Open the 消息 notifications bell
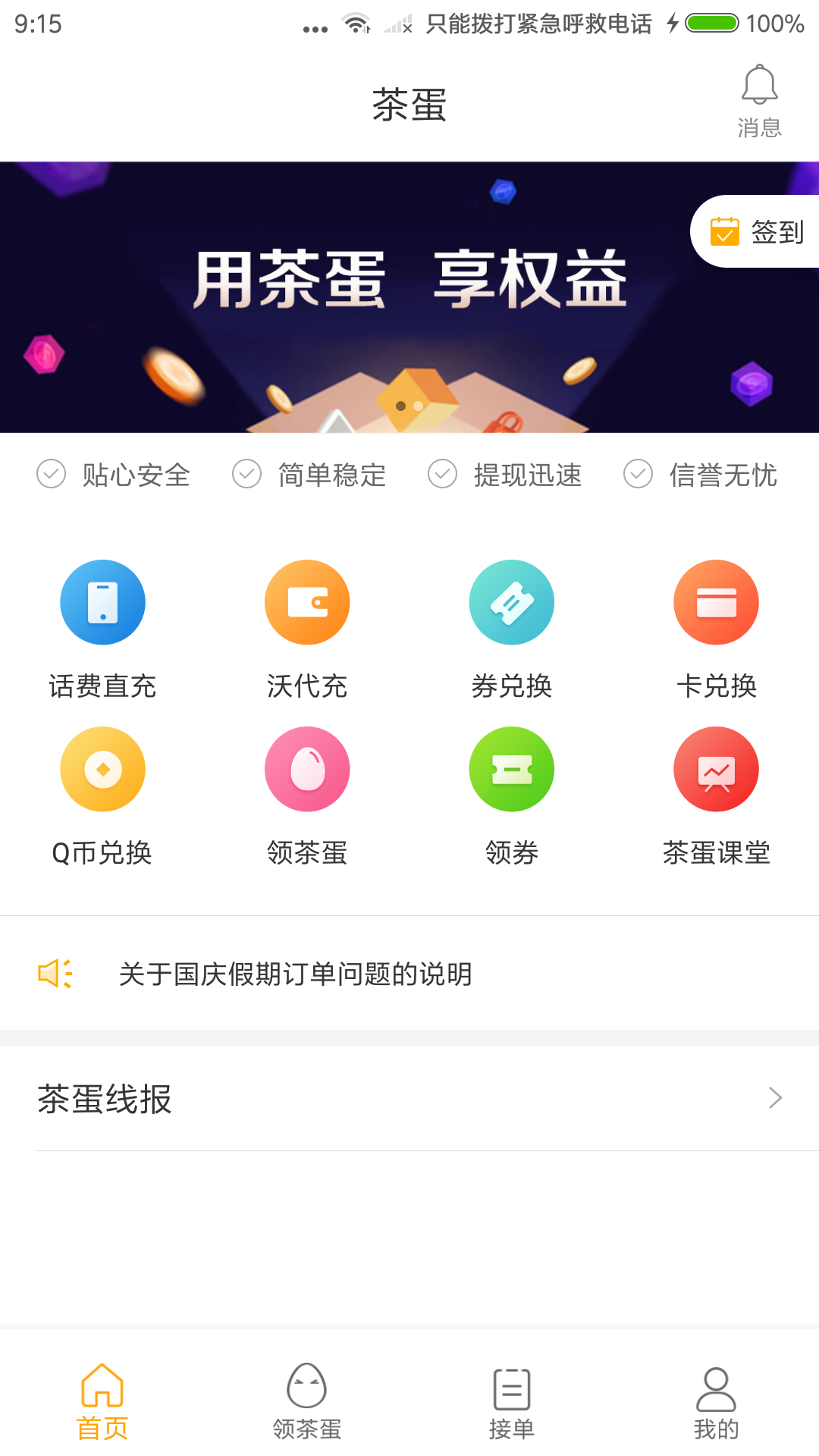This screenshot has width=819, height=1456. coord(759,101)
